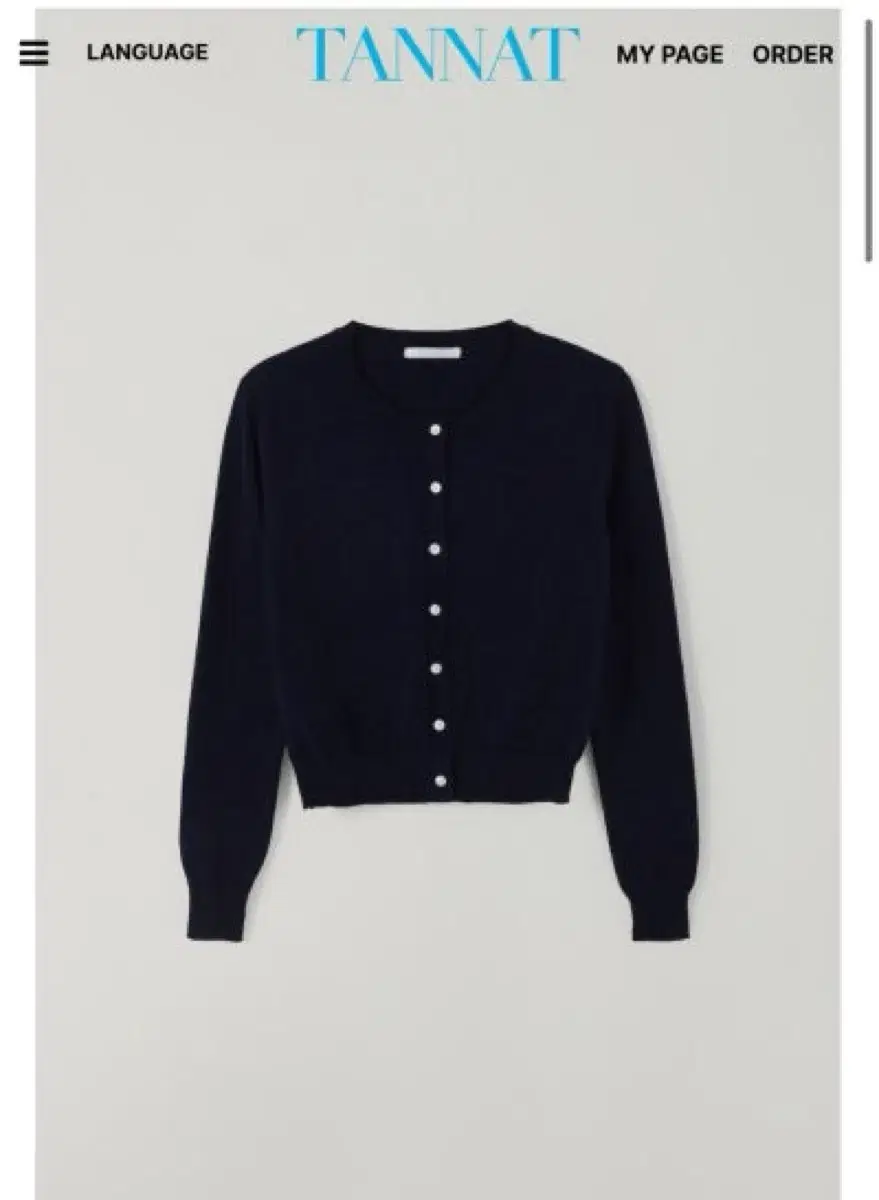Access your account through MY PAGE

coord(671,55)
